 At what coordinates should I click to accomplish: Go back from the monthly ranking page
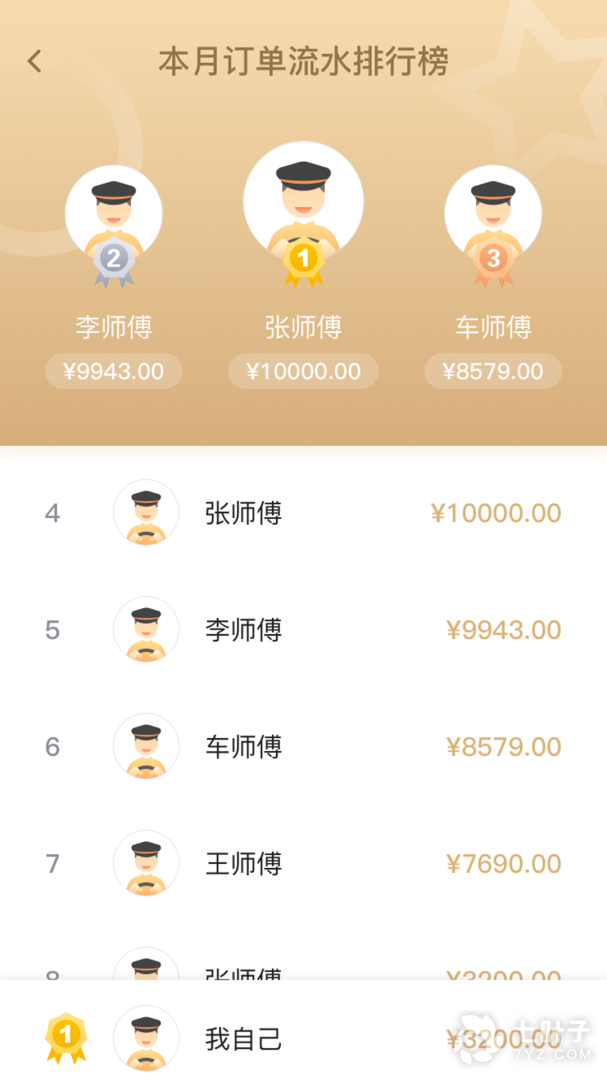tap(35, 61)
